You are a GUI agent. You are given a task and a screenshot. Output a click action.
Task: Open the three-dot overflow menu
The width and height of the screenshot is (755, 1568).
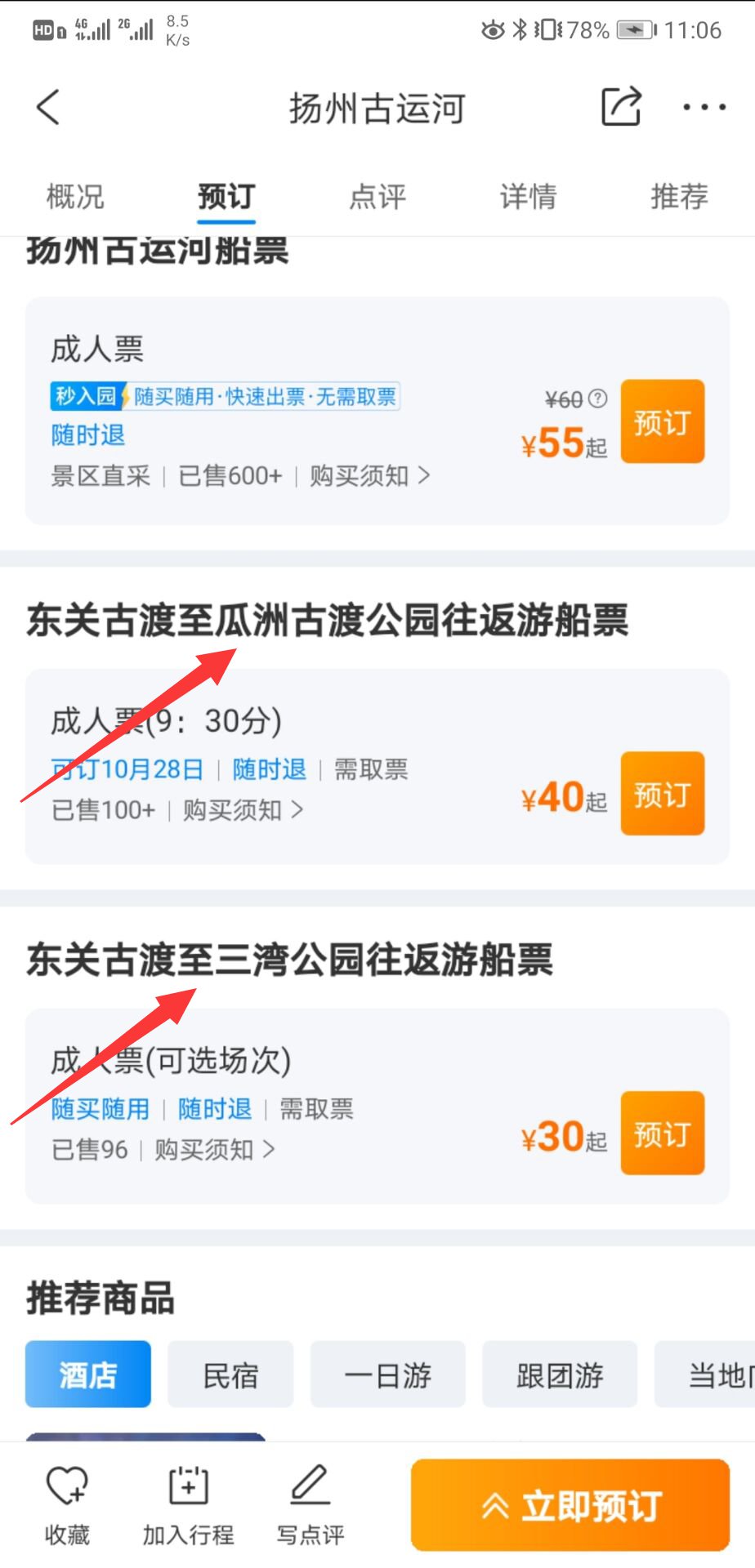pos(704,107)
